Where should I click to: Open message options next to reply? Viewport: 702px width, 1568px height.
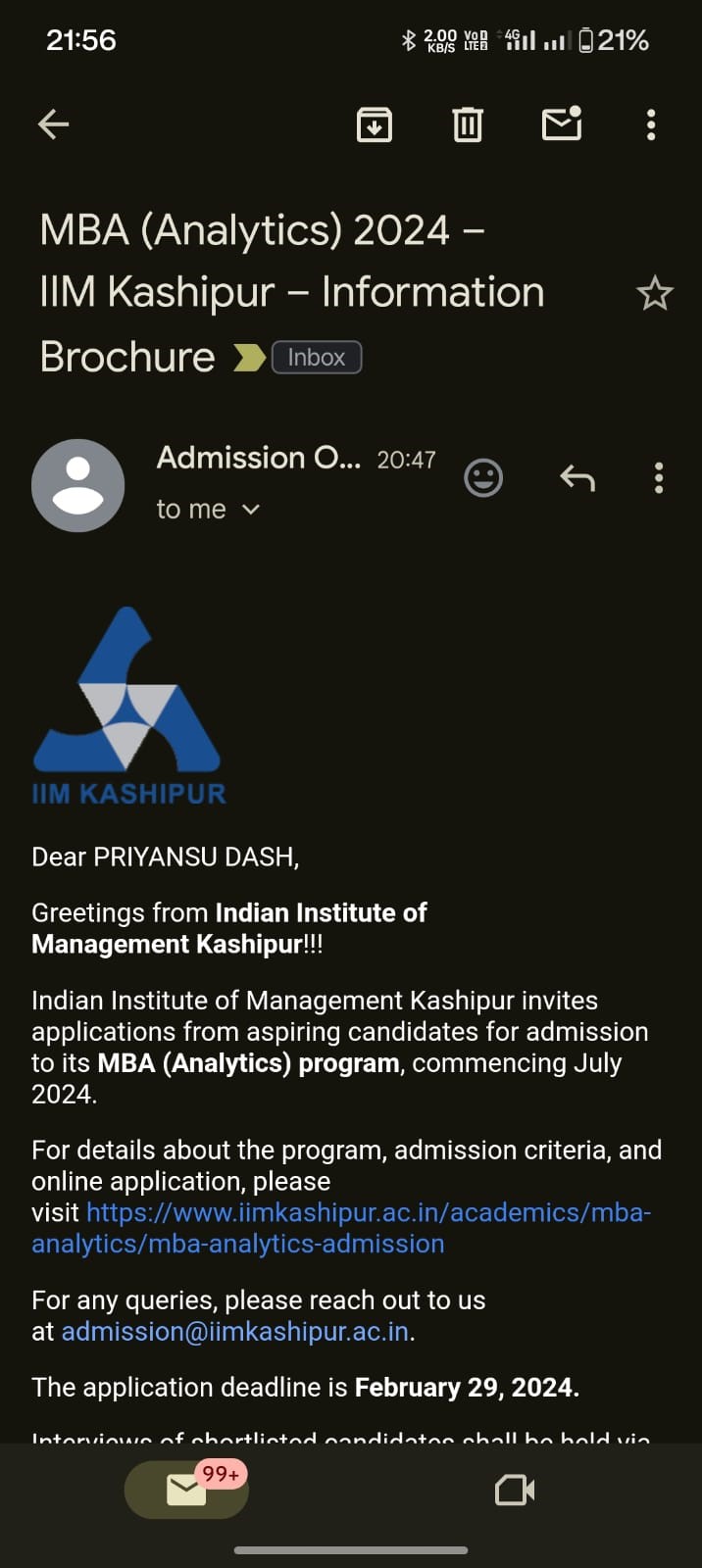(658, 478)
